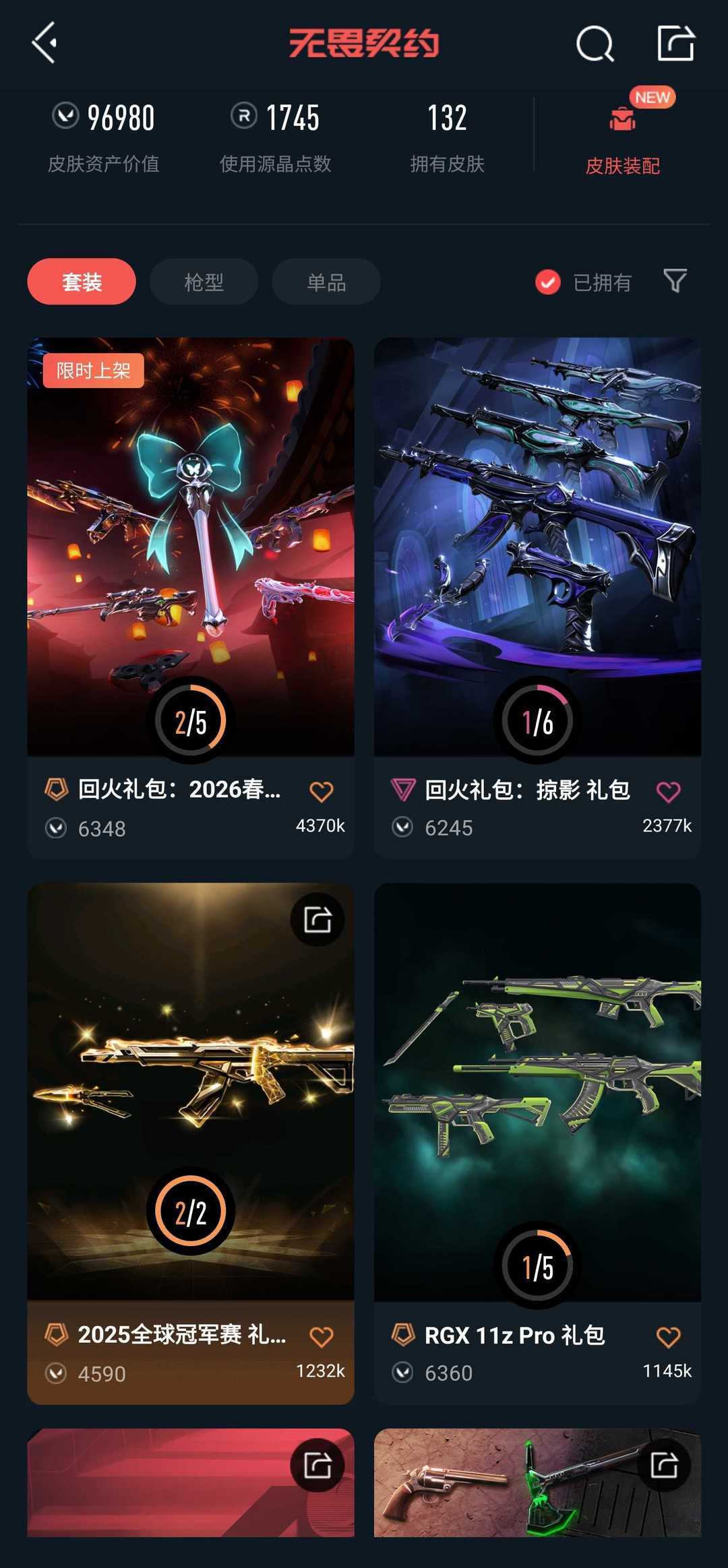Switch to the 单品 tab

point(325,282)
